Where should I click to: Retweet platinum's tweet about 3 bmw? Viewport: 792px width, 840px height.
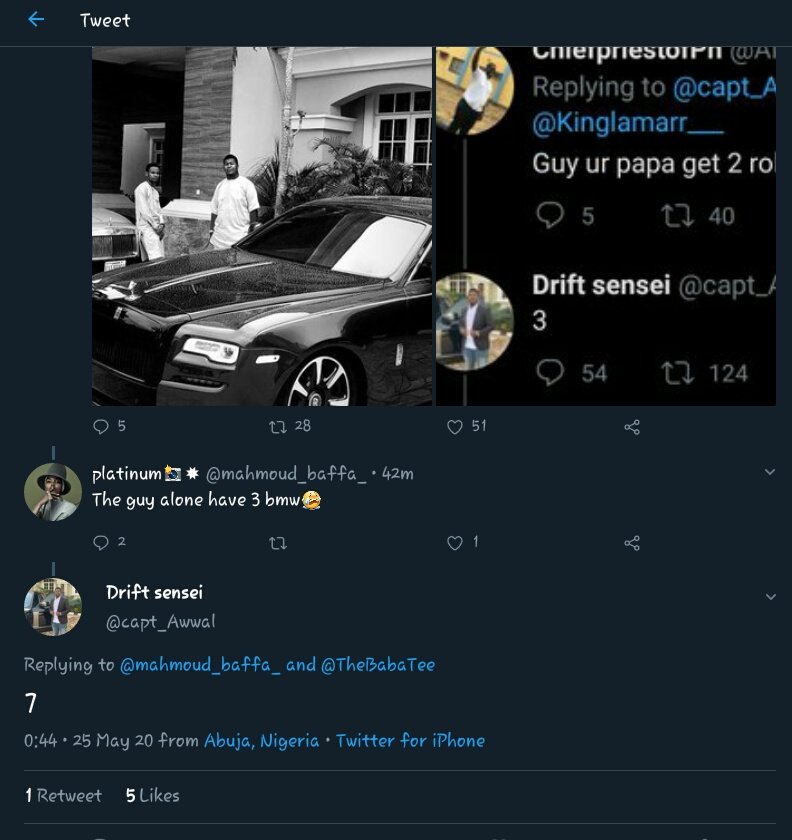pyautogui.click(x=278, y=543)
